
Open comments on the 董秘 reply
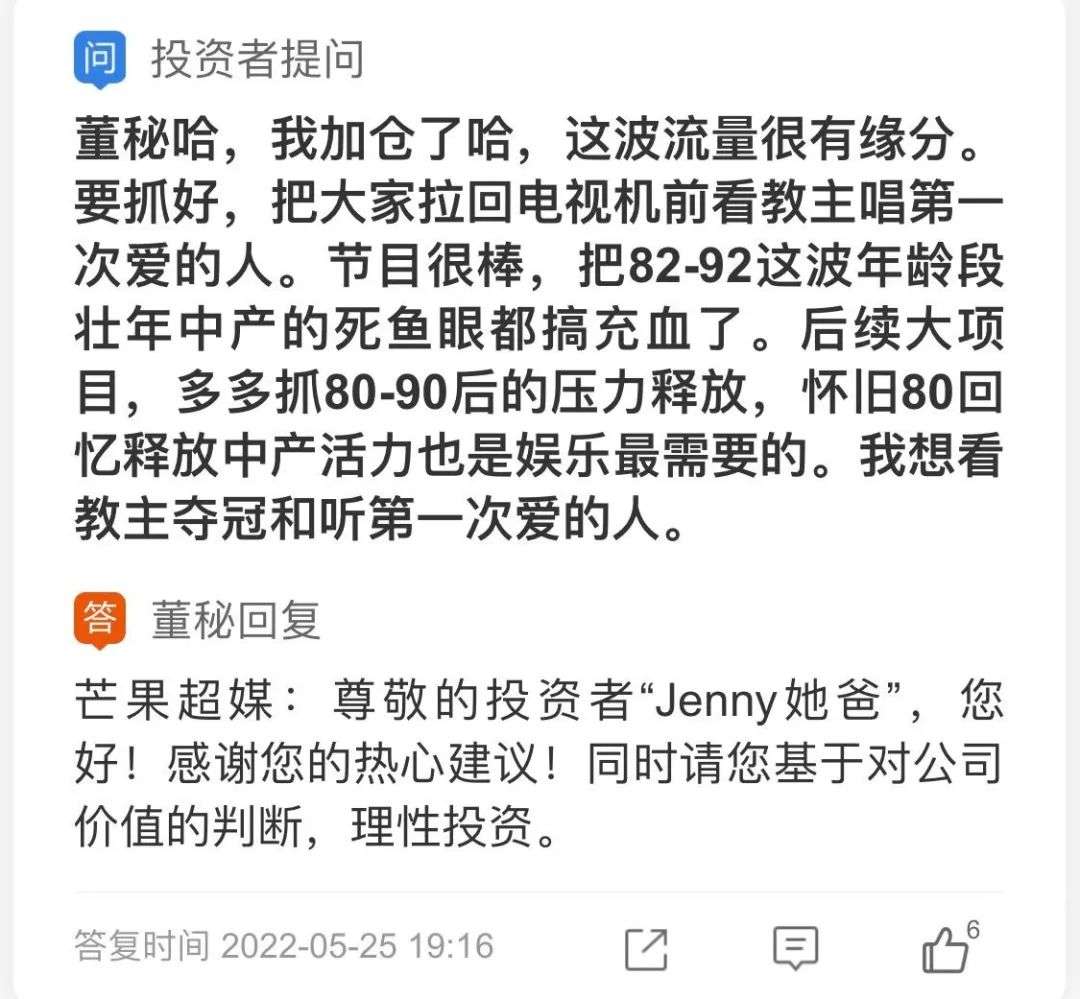tap(796, 947)
